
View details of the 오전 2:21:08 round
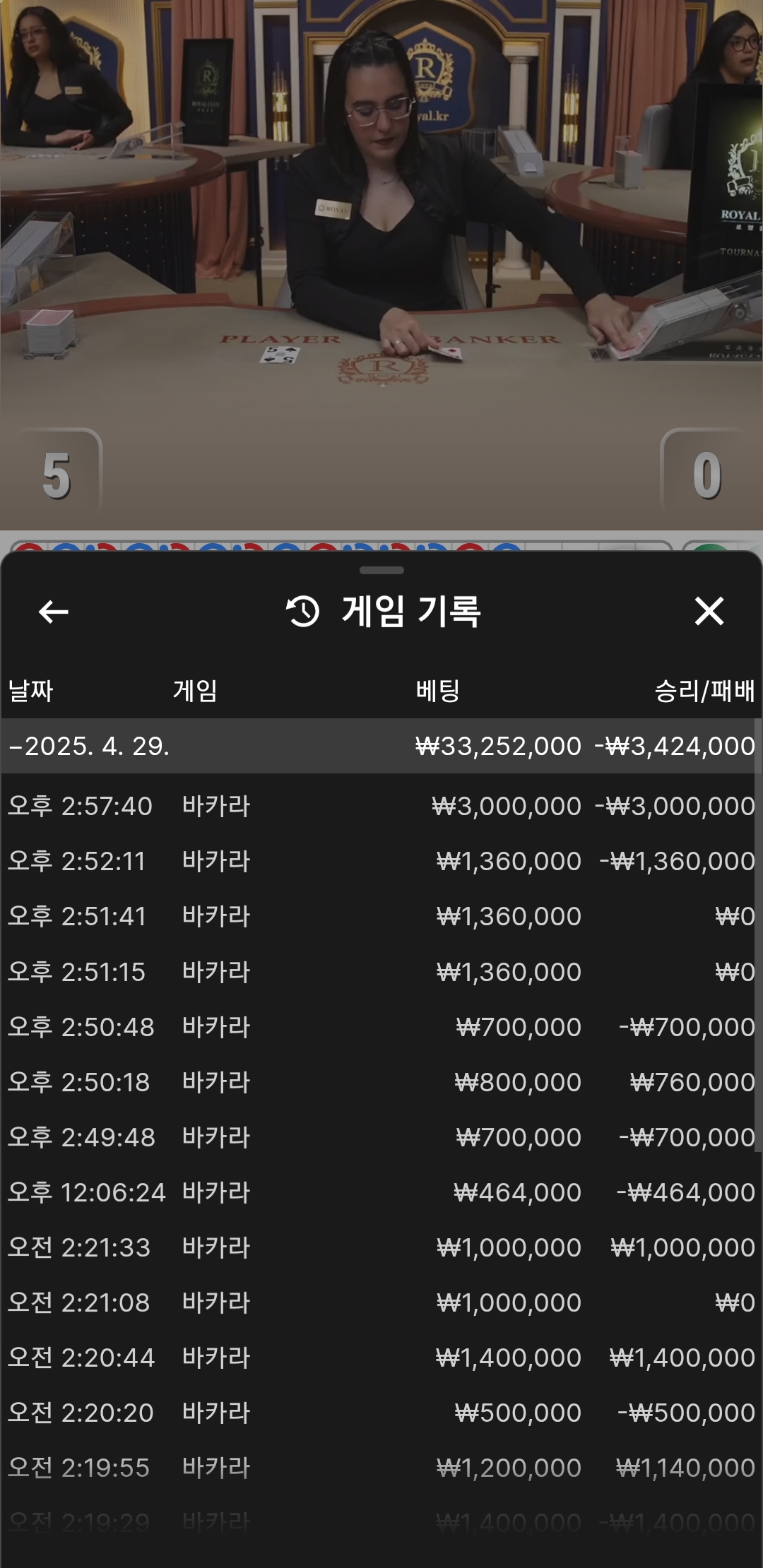381,1302
